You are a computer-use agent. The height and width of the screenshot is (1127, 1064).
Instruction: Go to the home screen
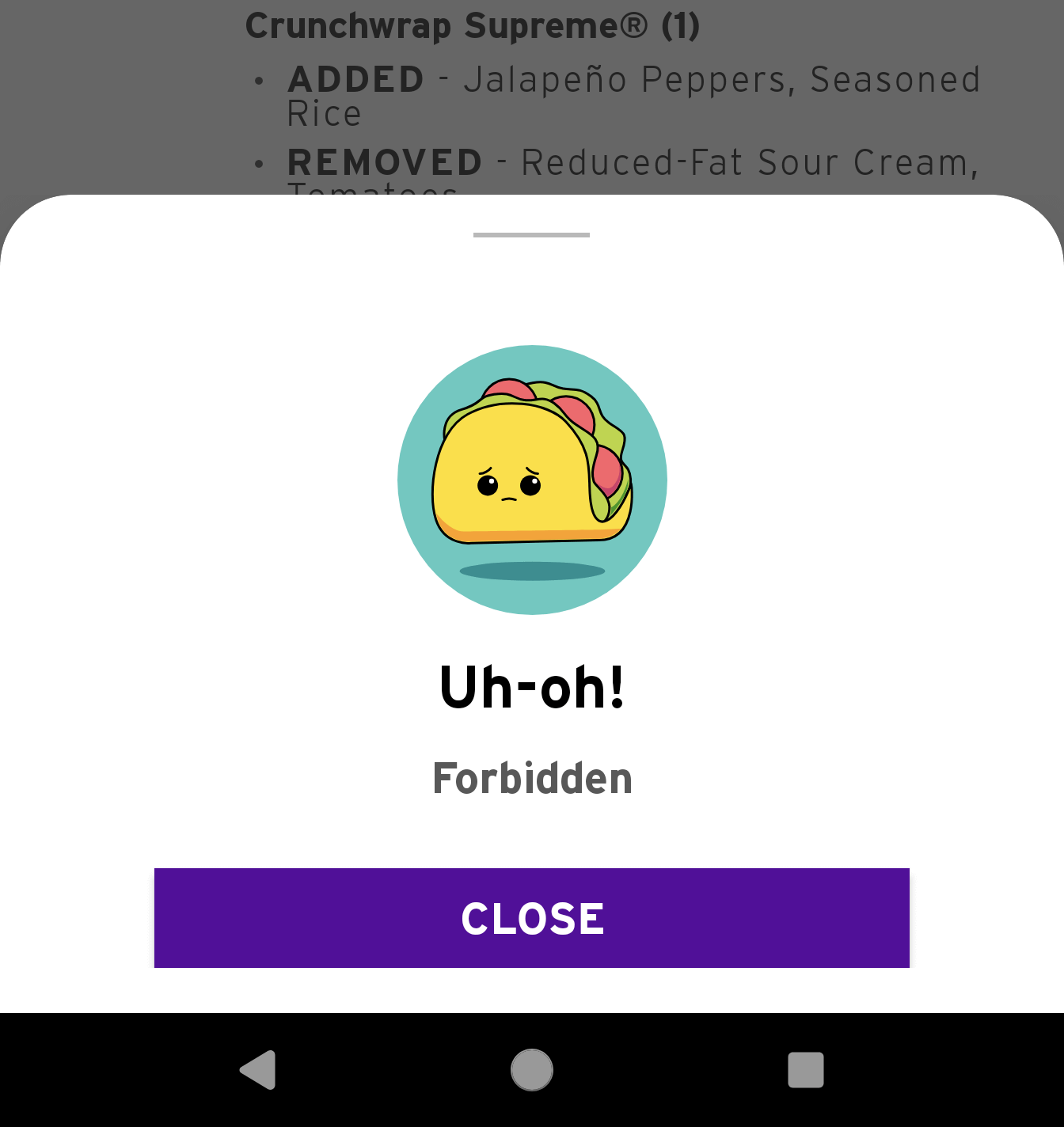(x=532, y=1070)
